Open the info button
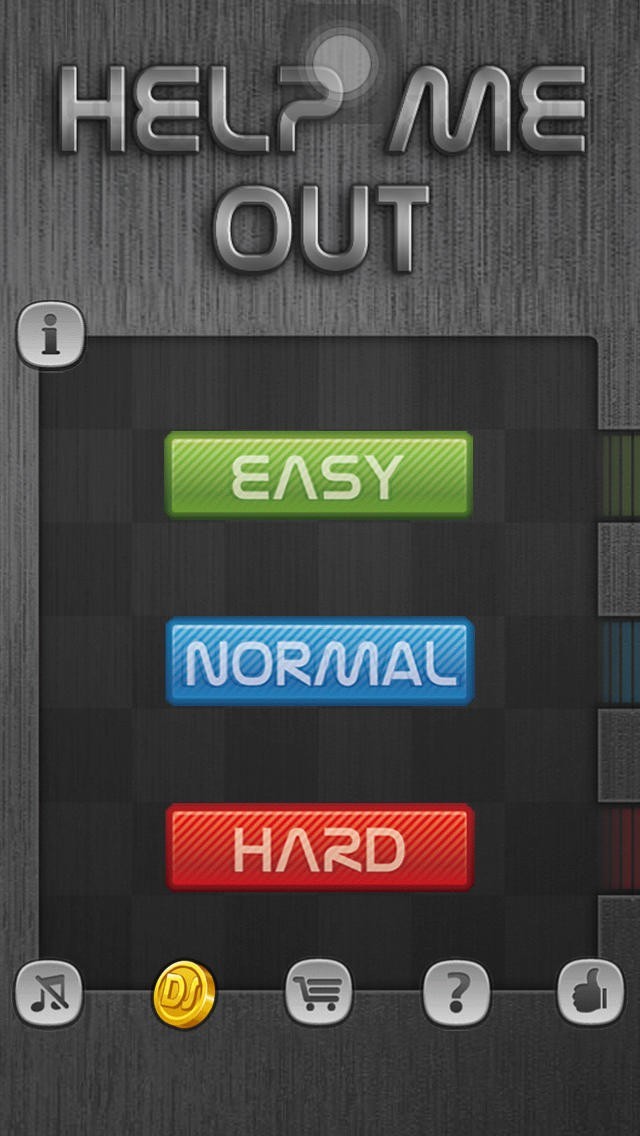 click(x=50, y=335)
